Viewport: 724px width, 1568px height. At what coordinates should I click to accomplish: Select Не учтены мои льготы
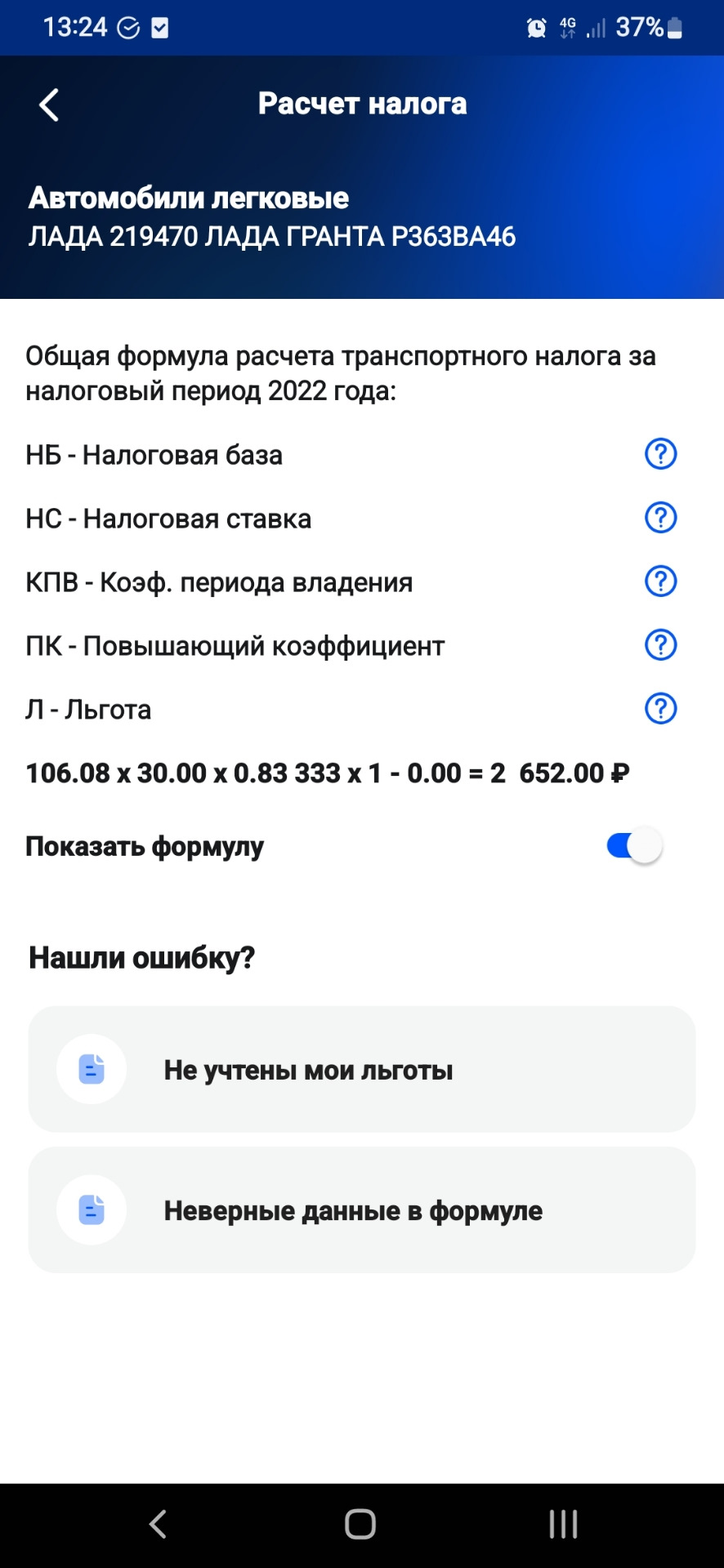(x=362, y=1070)
